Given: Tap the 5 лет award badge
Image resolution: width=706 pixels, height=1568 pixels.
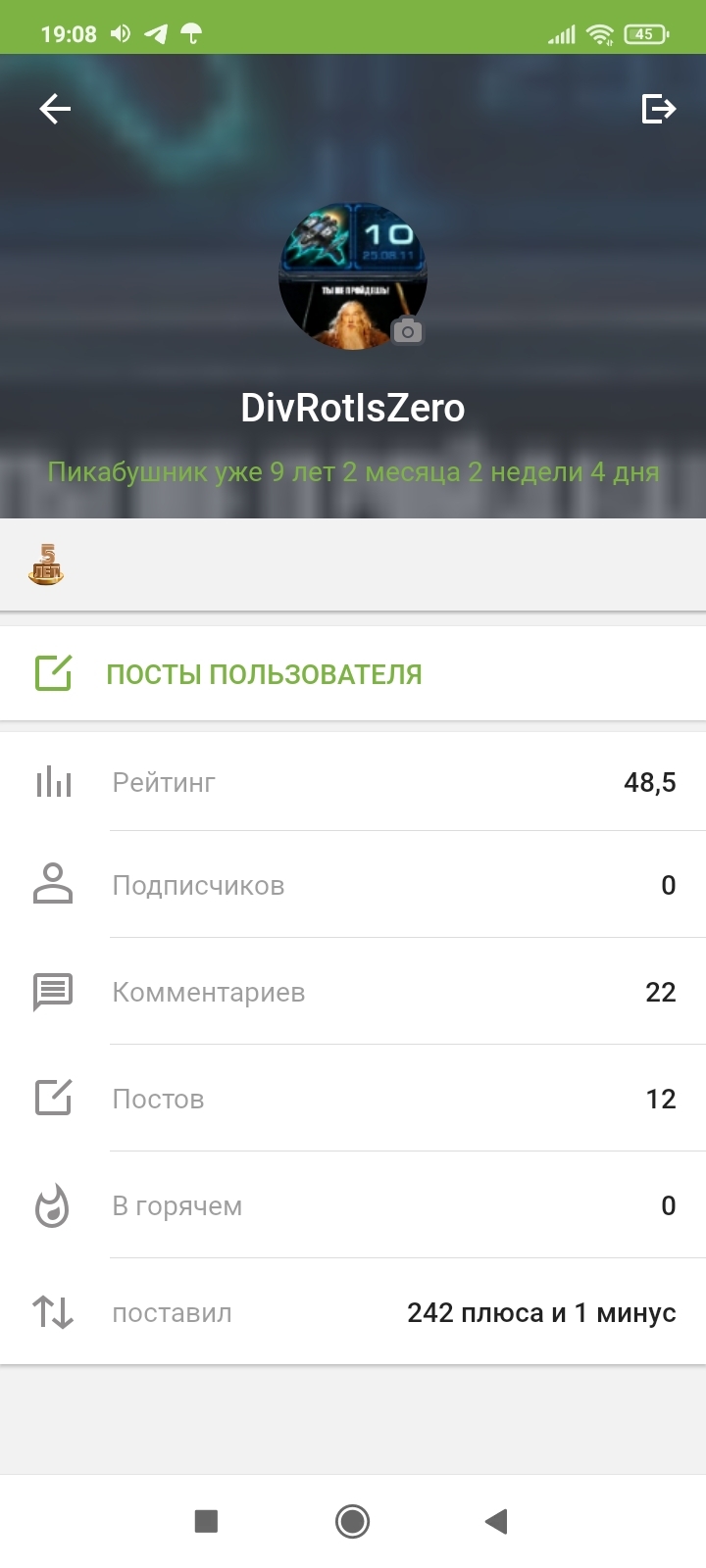Looking at the screenshot, I should click(x=46, y=565).
